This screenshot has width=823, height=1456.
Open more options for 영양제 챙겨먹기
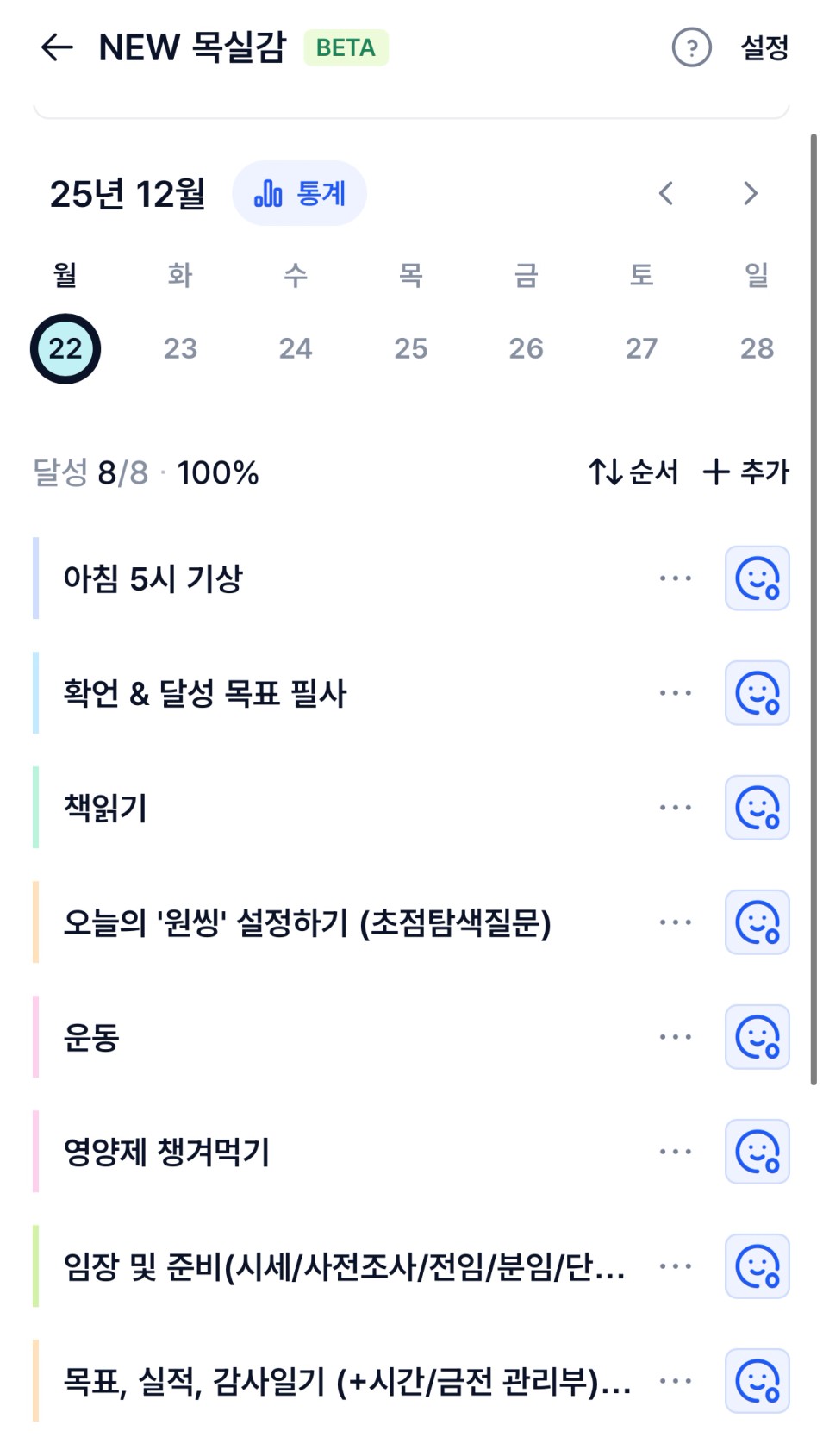pyautogui.click(x=675, y=1152)
